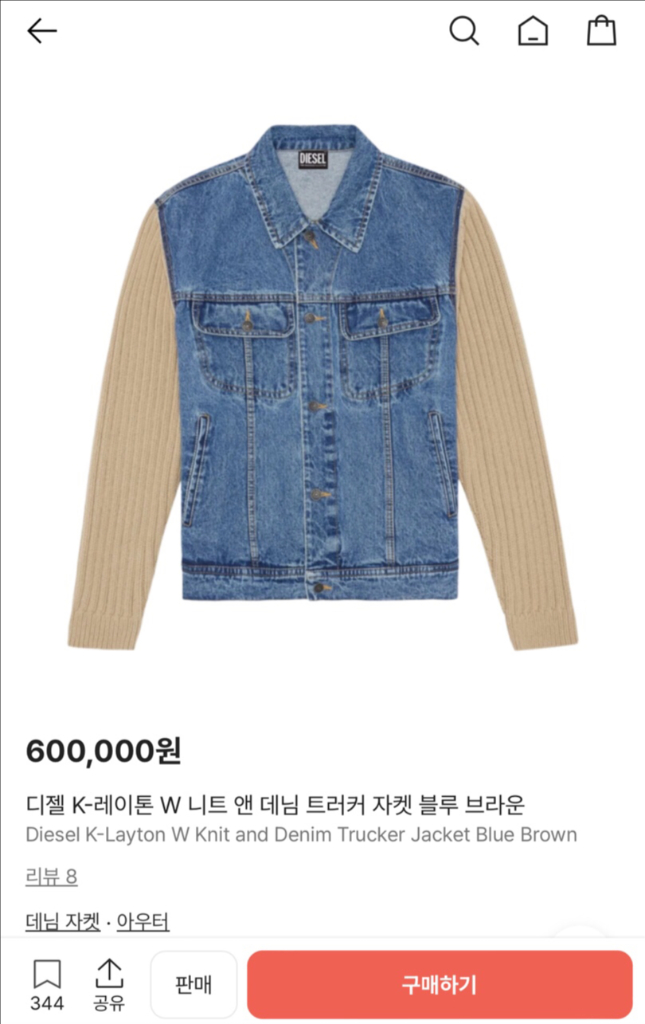Bookmark this Diesel jacket
The image size is (645, 1024).
47,984
